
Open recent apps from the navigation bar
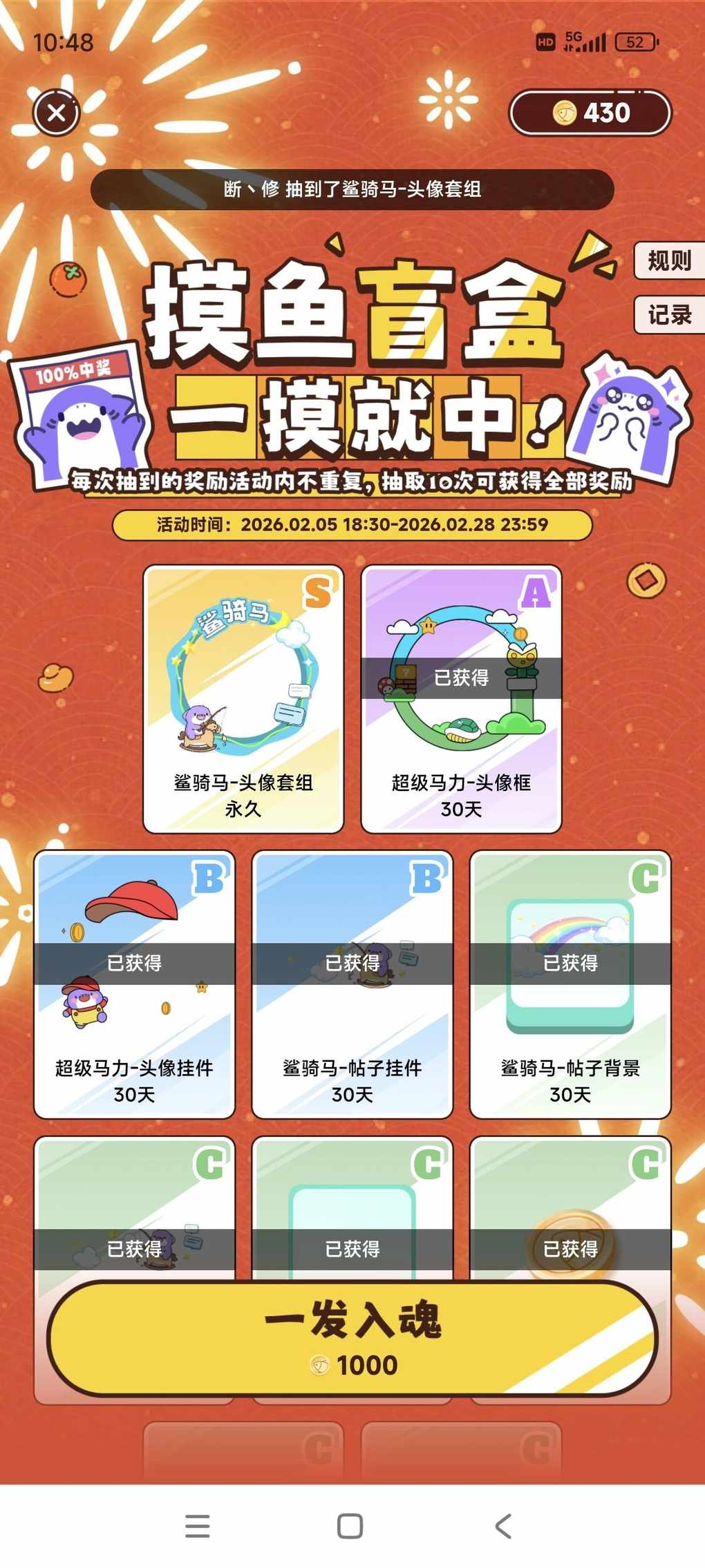coord(198,1526)
